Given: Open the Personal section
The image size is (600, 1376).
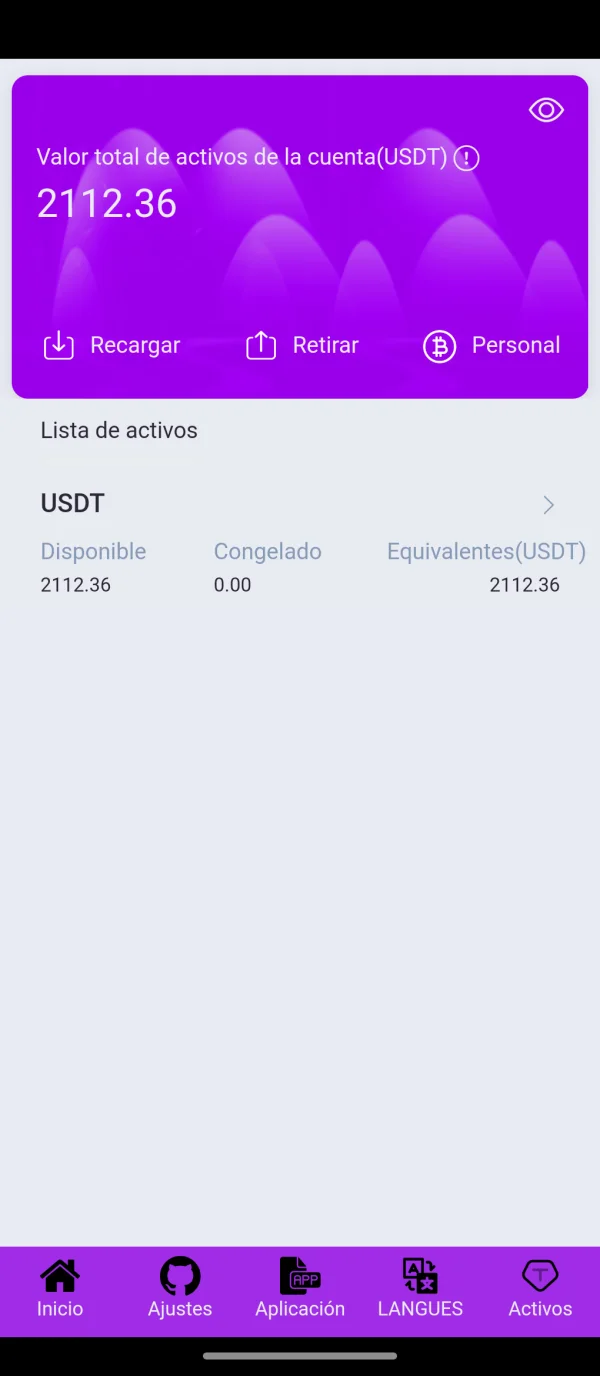Looking at the screenshot, I should pos(492,346).
